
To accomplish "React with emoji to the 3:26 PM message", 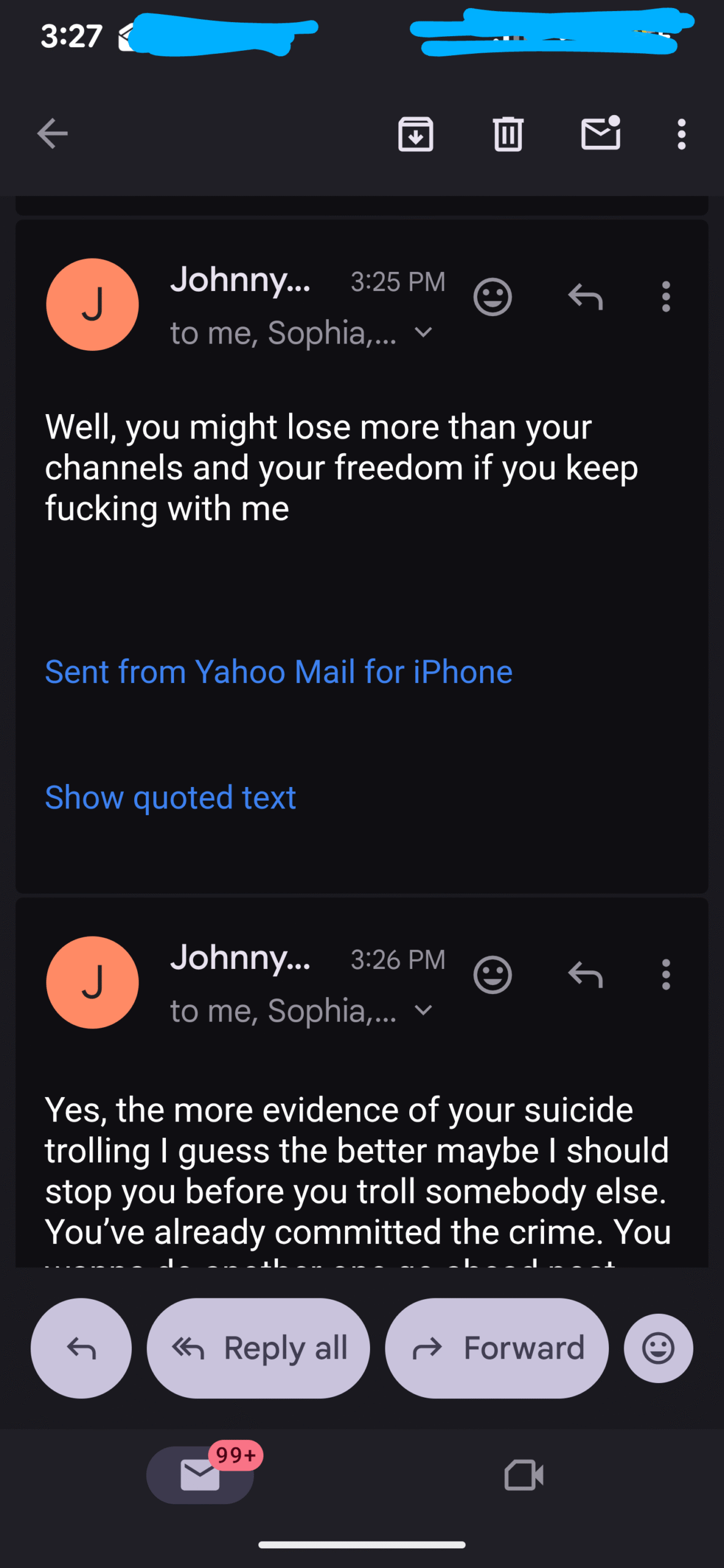I will (x=492, y=974).
